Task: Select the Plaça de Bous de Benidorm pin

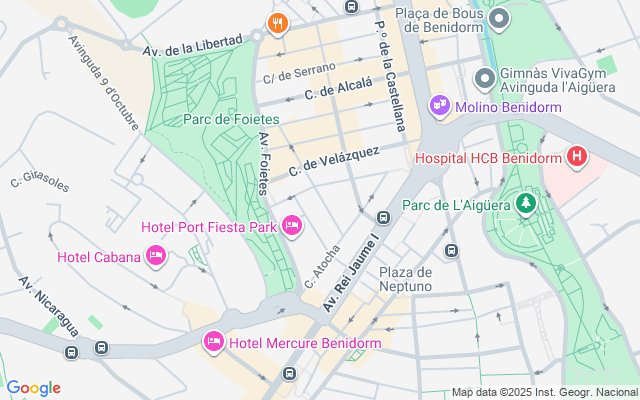Action: (x=499, y=15)
